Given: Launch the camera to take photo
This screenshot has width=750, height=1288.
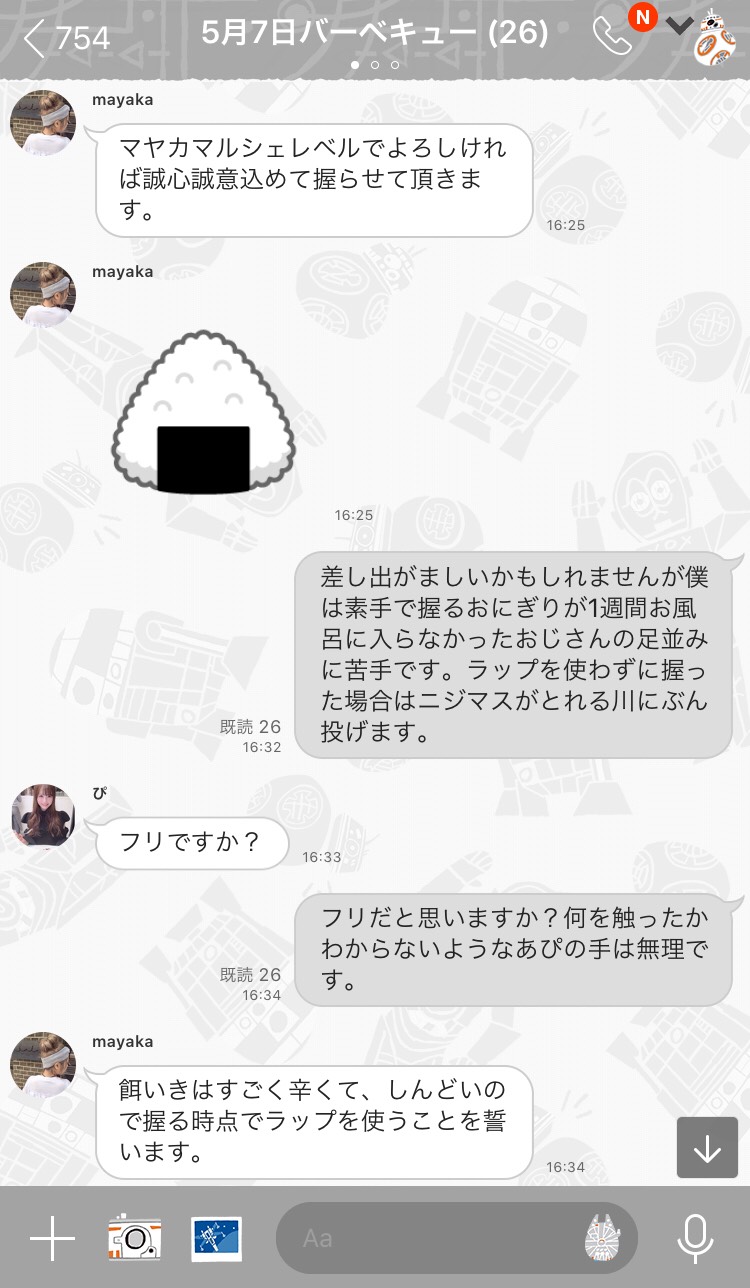Looking at the screenshot, I should point(134,1239).
